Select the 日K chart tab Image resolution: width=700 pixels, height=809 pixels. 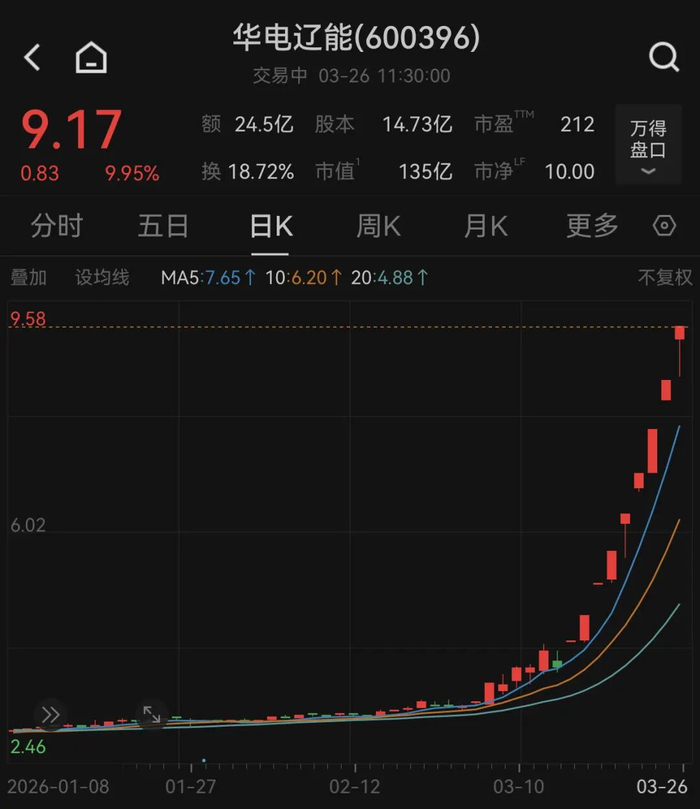tap(270, 226)
